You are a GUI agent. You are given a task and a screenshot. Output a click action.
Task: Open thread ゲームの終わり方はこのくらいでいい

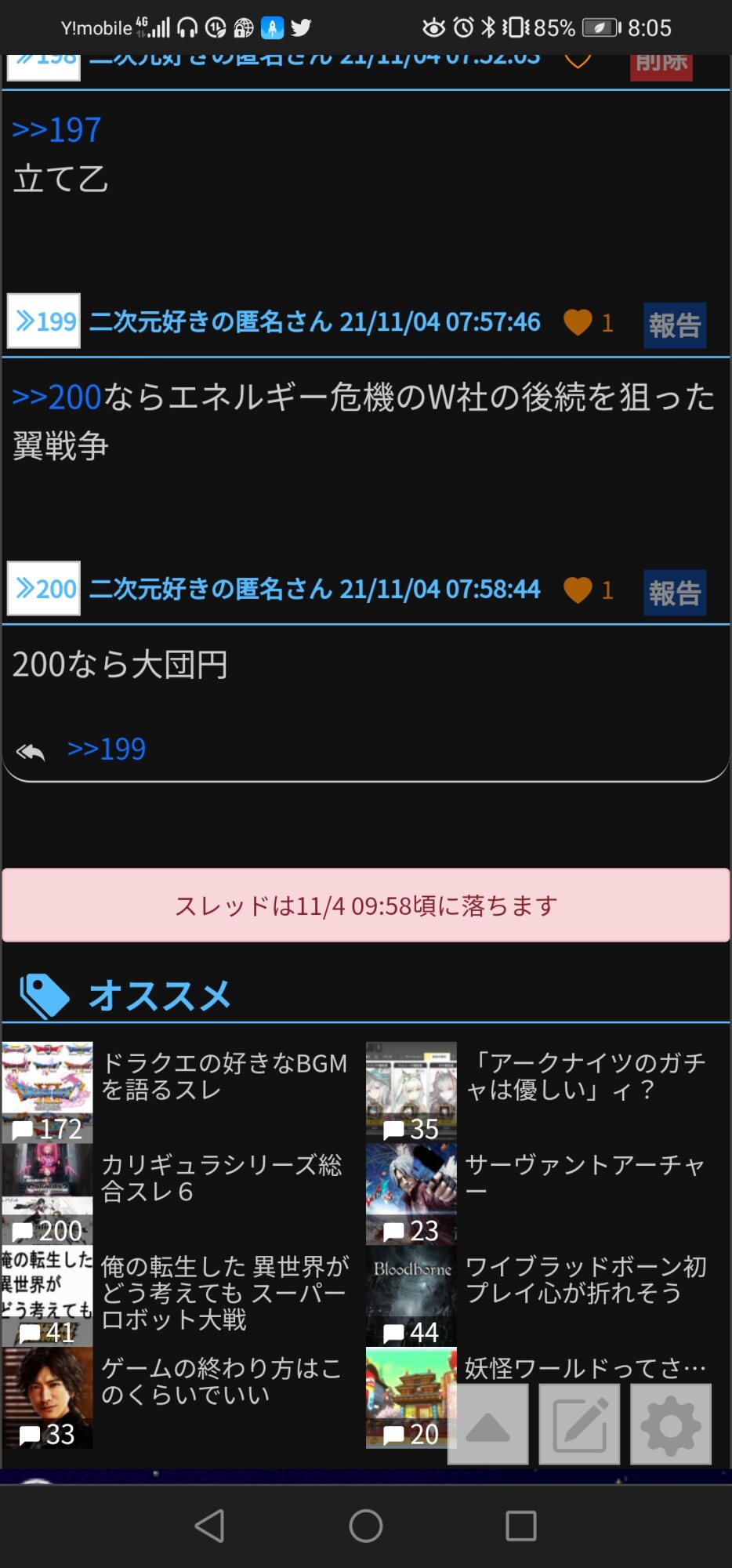[221, 1381]
